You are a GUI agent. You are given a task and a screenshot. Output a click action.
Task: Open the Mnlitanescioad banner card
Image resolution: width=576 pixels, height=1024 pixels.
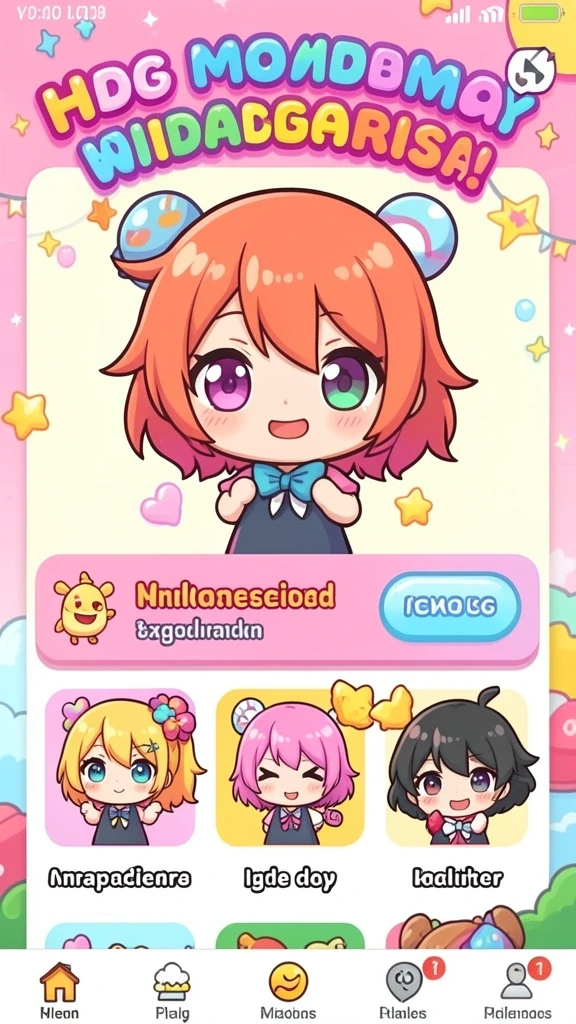tap(287, 612)
